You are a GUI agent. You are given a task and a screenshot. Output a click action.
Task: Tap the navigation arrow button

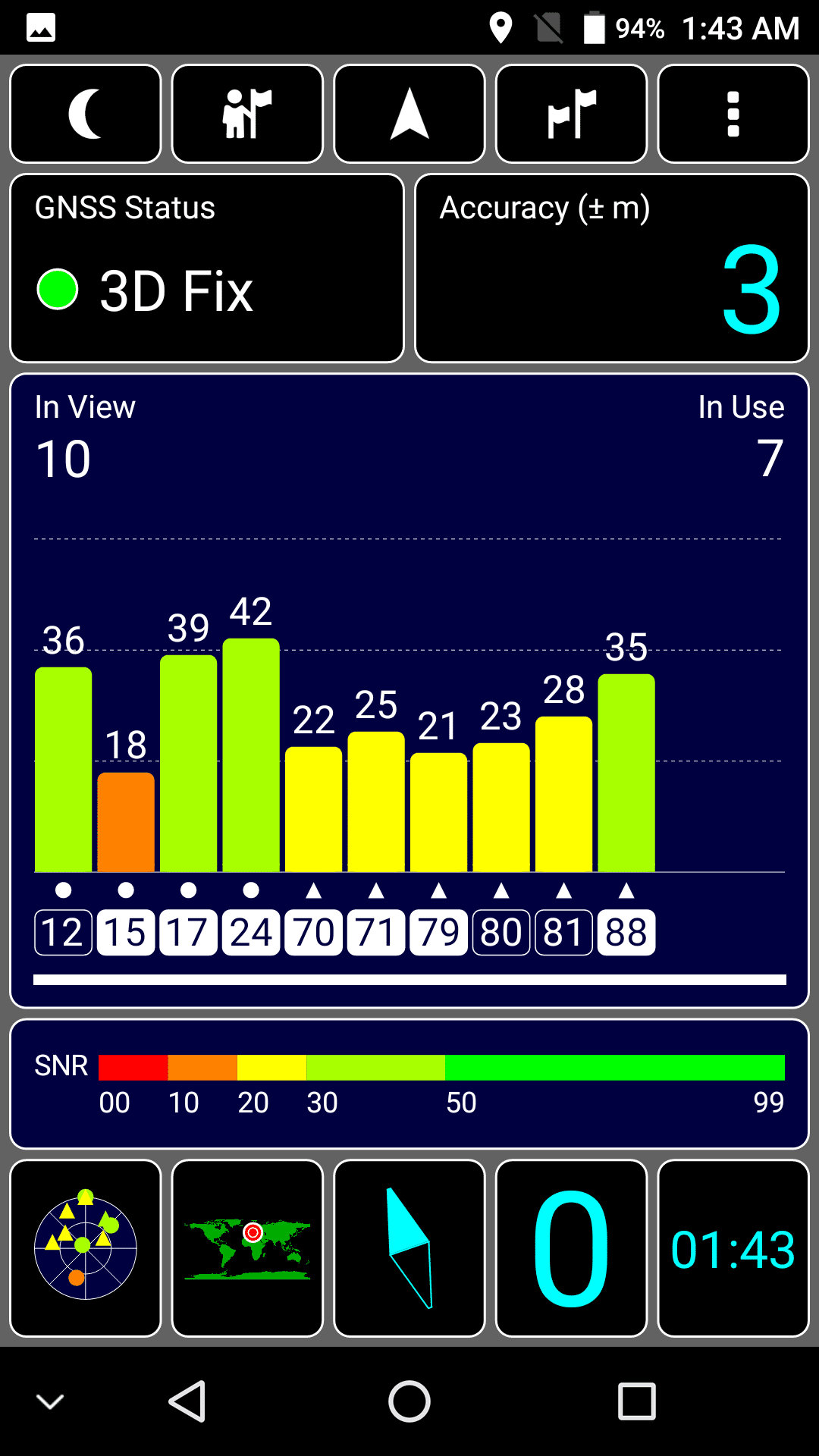[409, 114]
